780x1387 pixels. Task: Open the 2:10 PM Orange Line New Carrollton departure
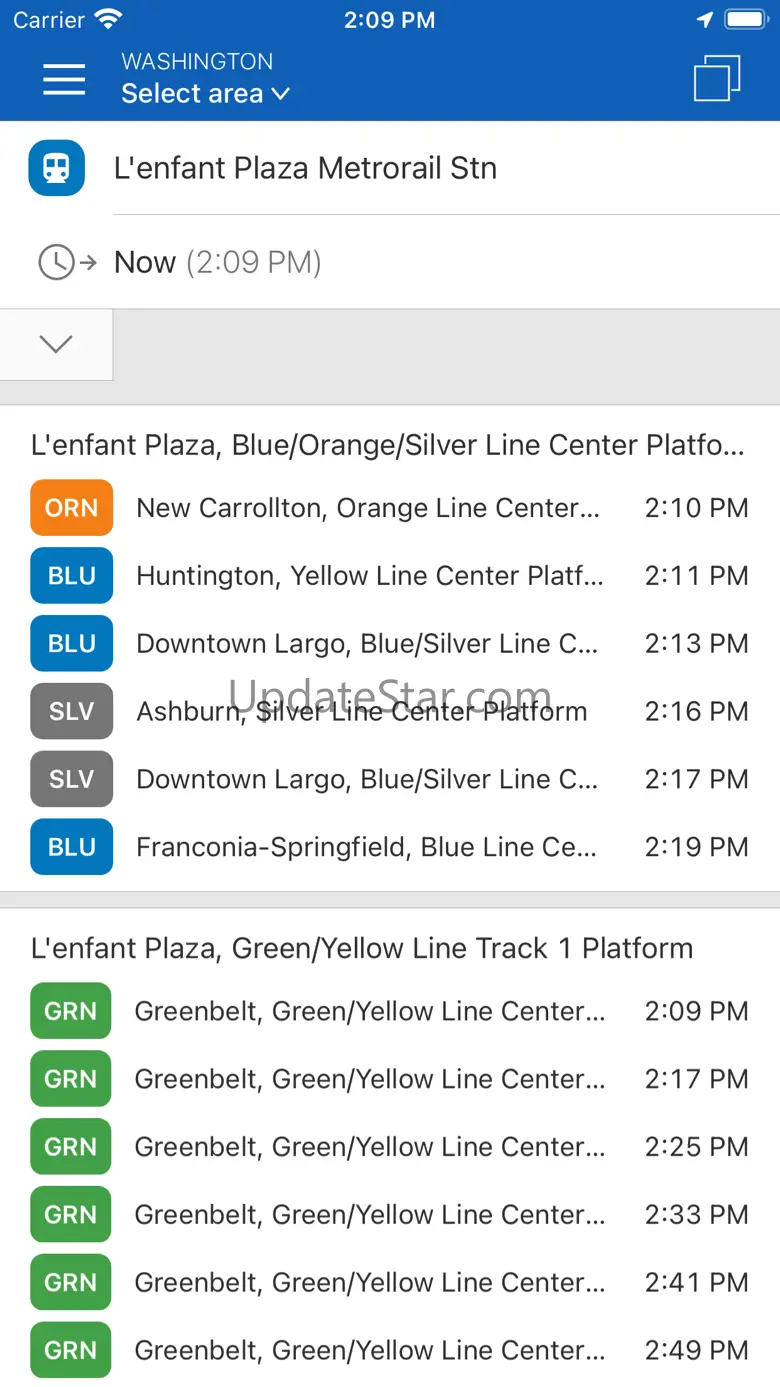390,508
